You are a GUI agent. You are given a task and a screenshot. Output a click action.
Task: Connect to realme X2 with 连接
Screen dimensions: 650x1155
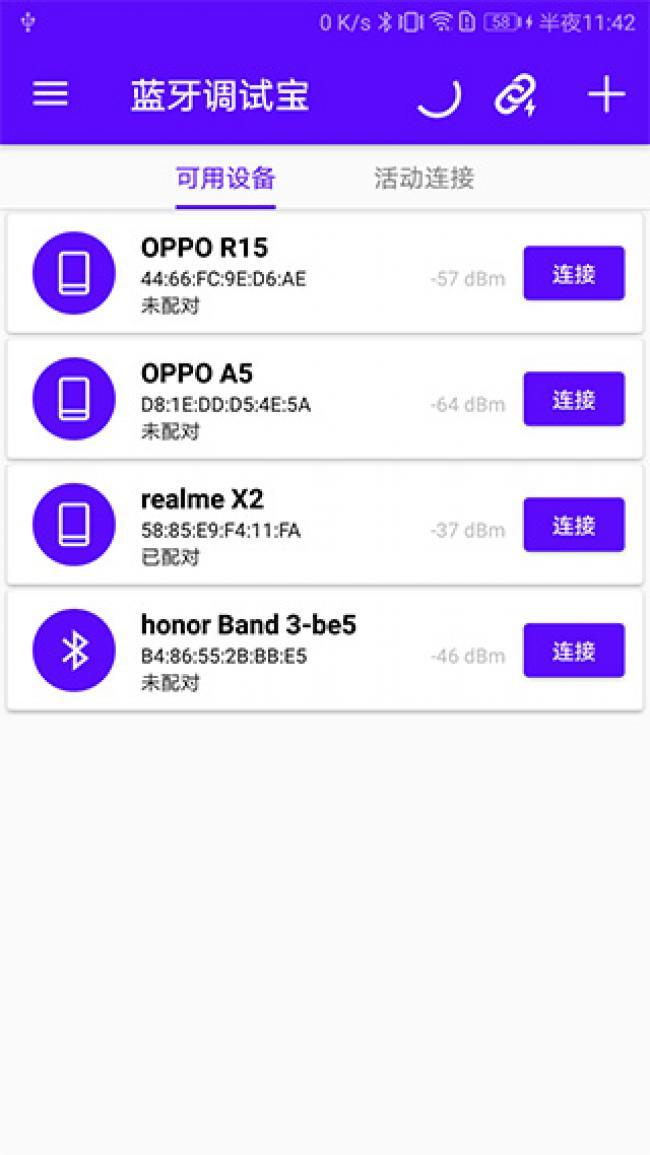(x=573, y=526)
